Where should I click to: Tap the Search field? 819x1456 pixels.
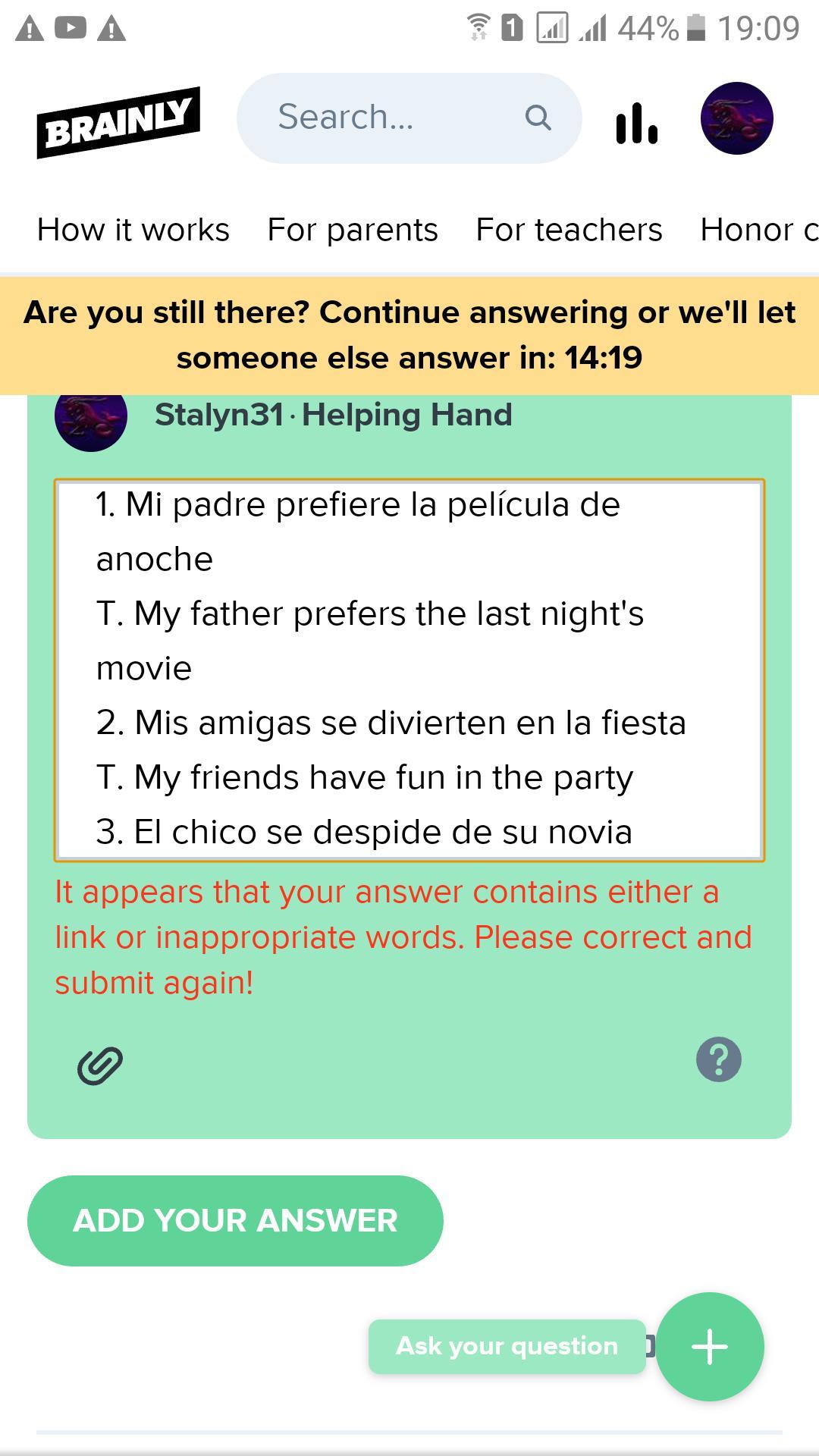tap(394, 118)
